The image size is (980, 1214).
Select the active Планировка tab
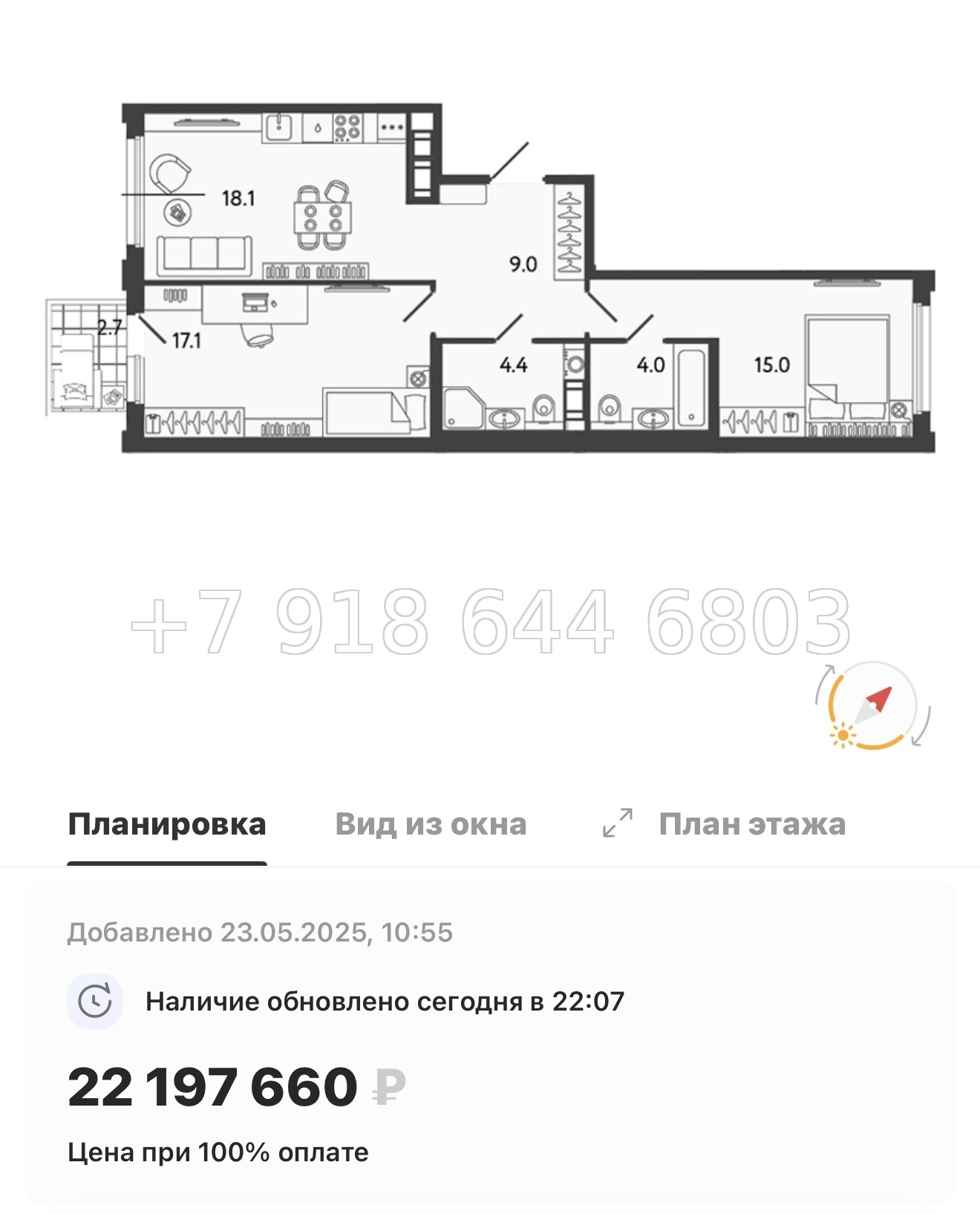click(167, 823)
